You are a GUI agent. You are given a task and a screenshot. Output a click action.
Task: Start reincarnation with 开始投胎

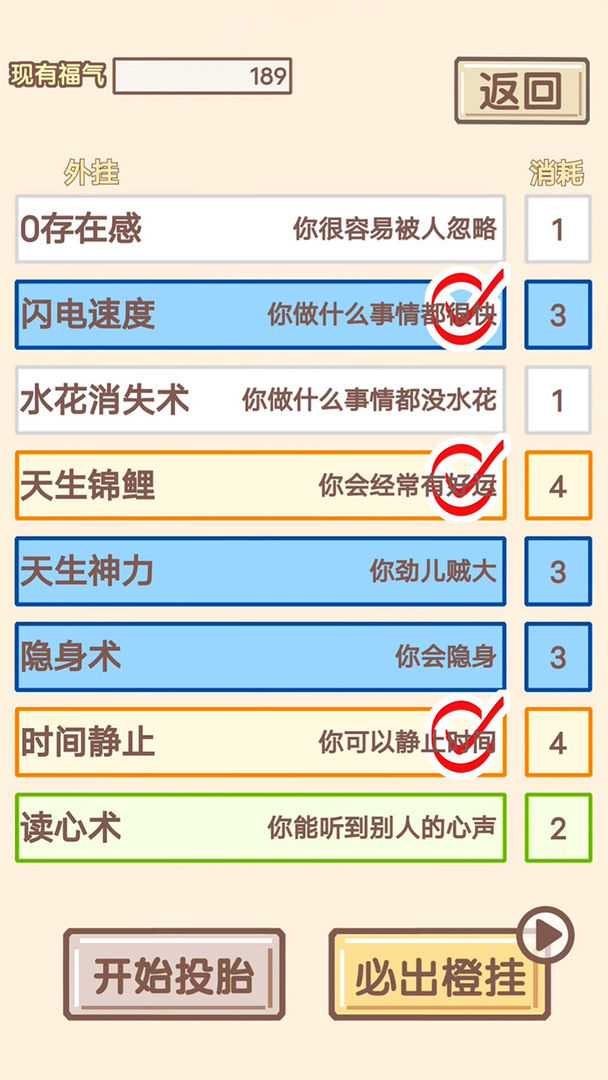(x=174, y=975)
